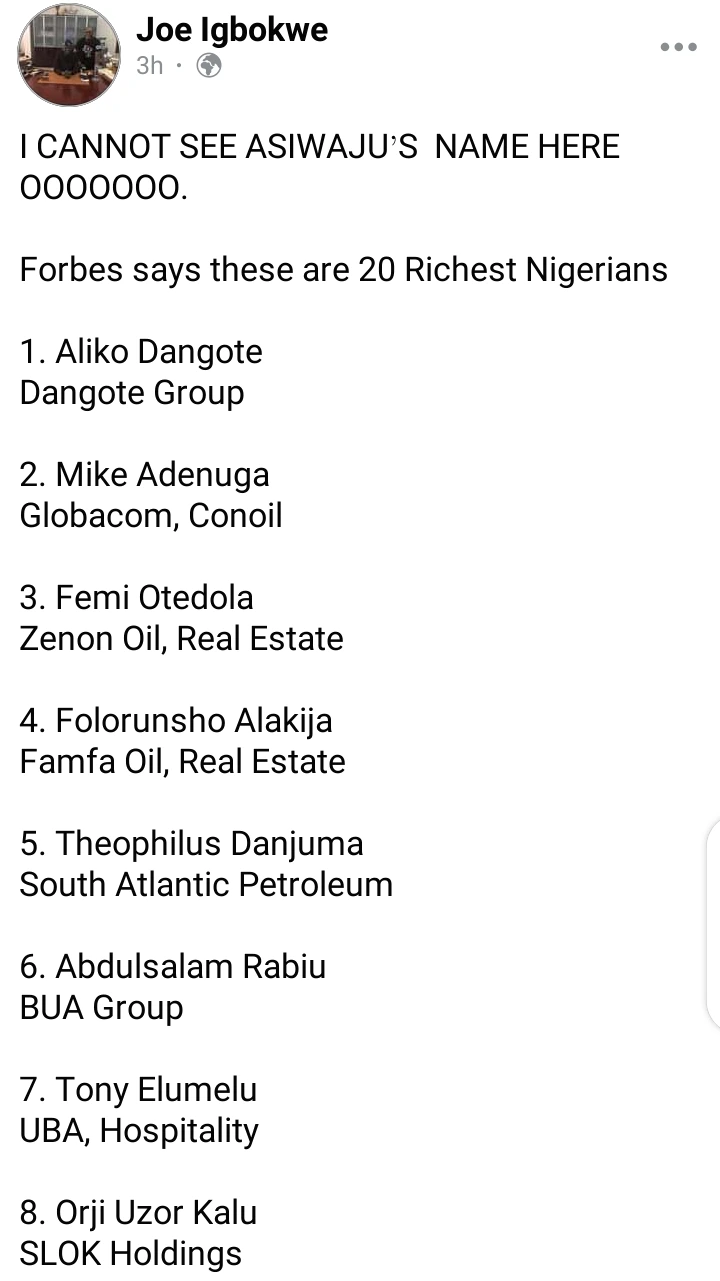Open Joe Igbokwe's profile picture
This screenshot has width=720, height=1281.
tap(69, 55)
